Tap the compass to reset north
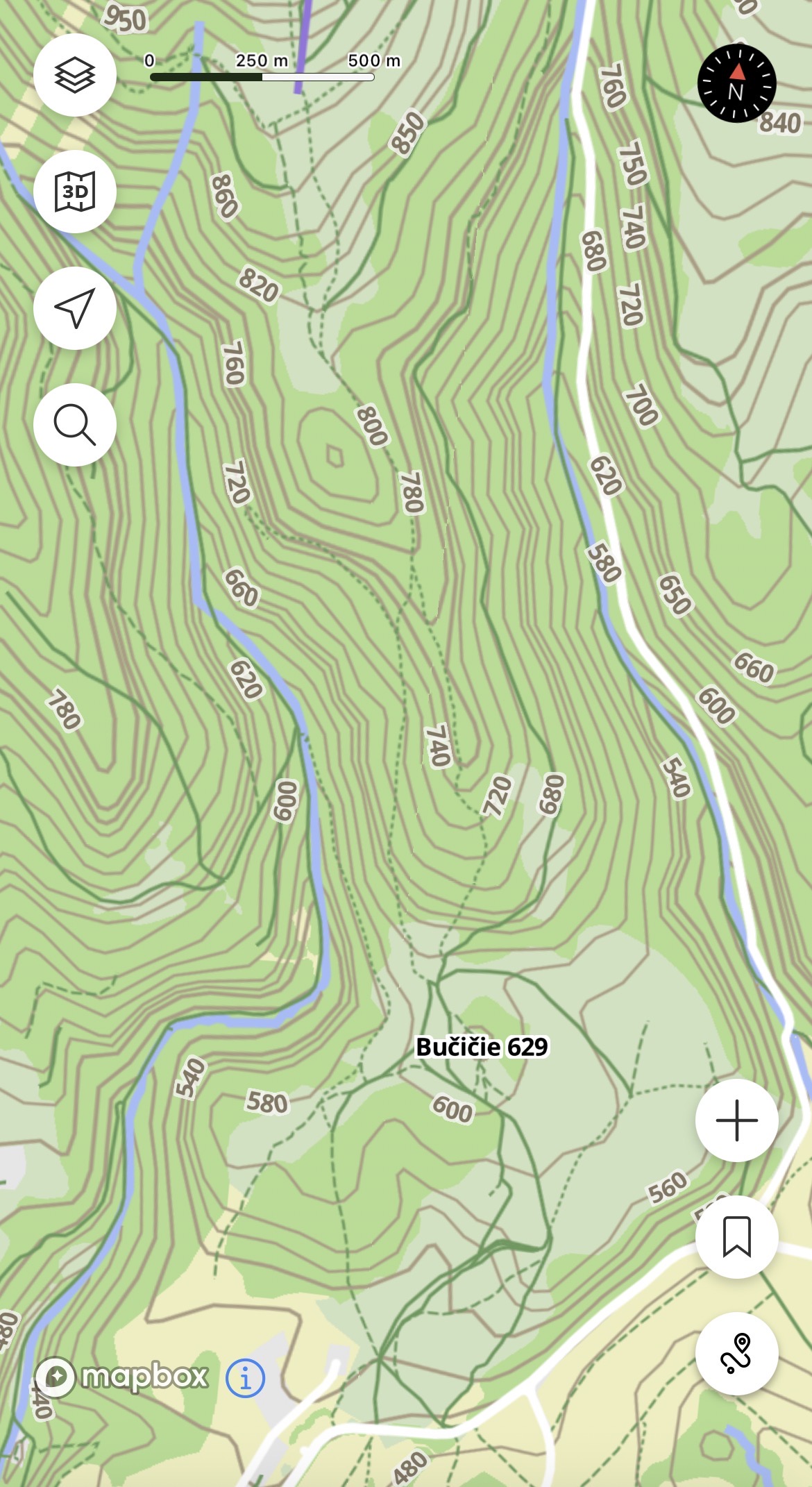The width and height of the screenshot is (812, 1487). click(736, 84)
